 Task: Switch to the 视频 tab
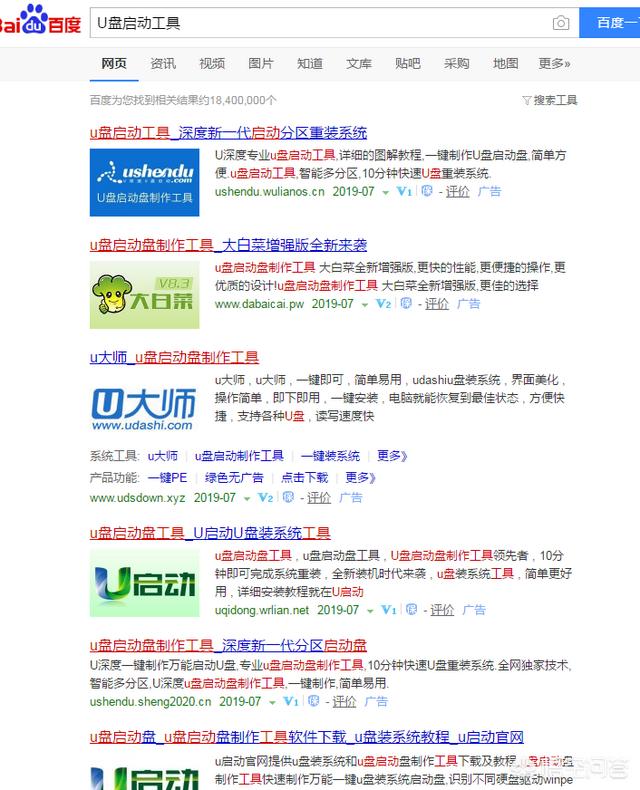coord(212,63)
